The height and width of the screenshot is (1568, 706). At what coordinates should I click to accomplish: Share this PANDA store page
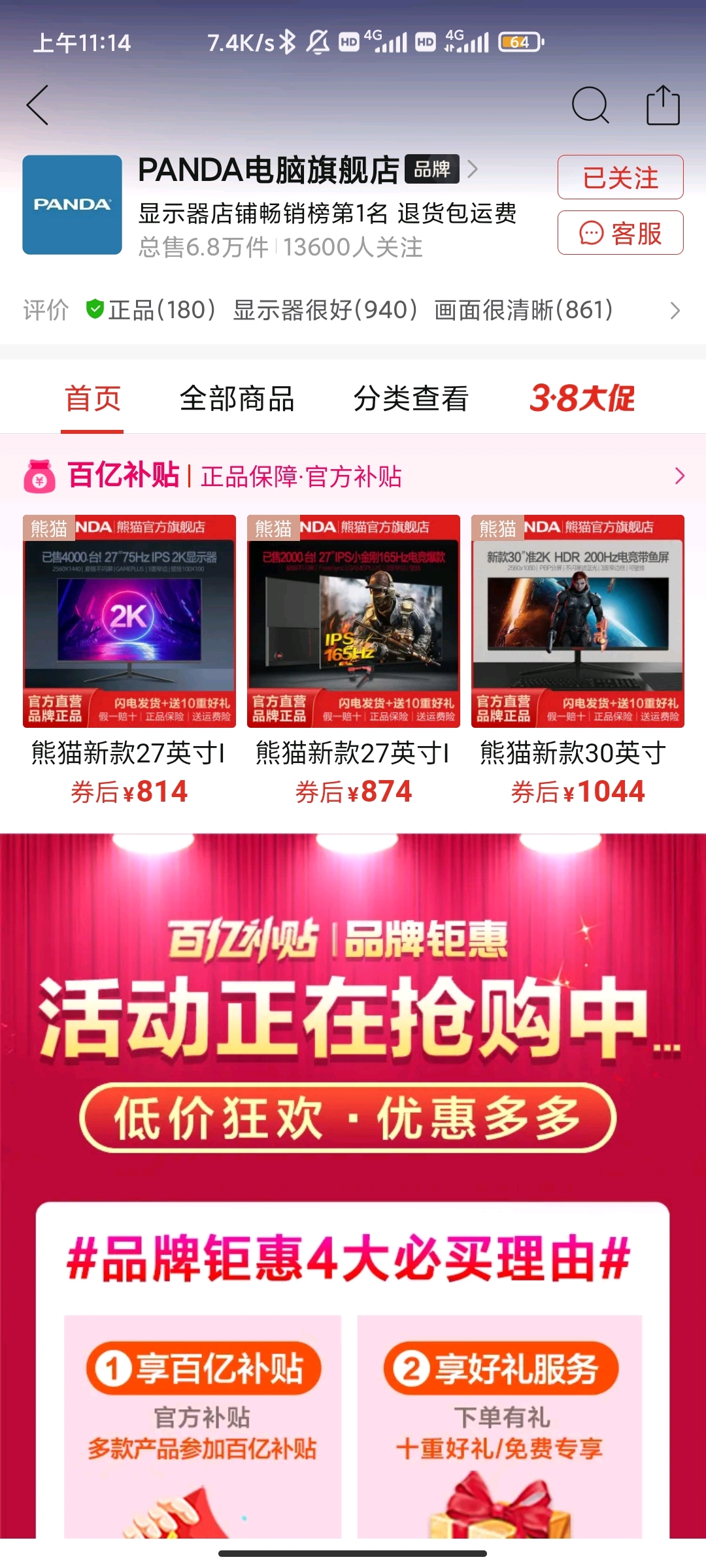(x=663, y=105)
